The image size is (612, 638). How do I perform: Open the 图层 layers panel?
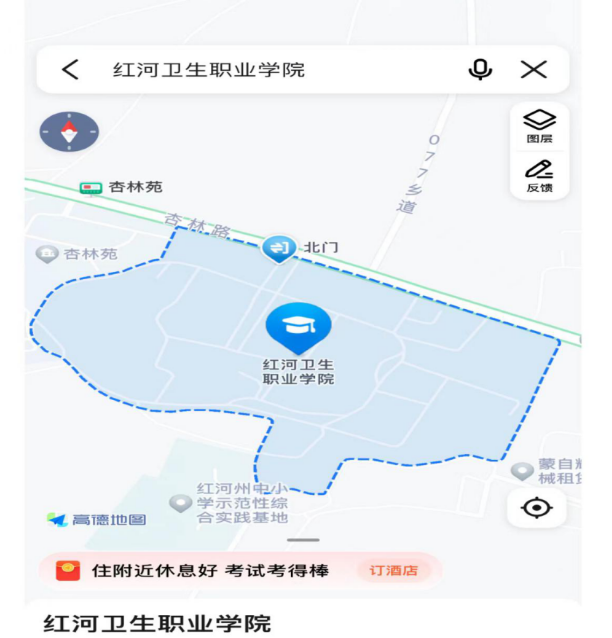tap(539, 125)
